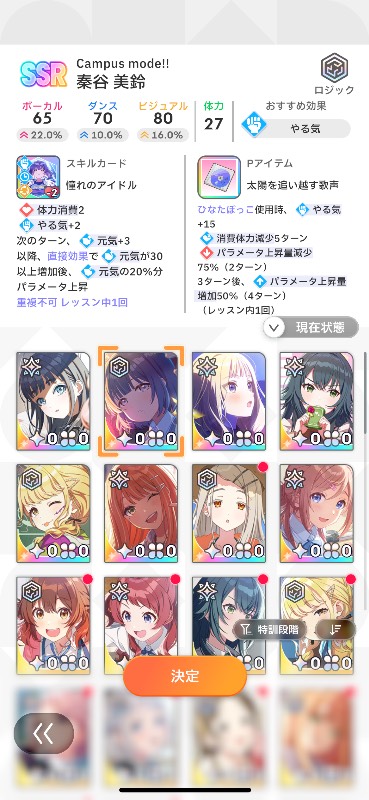This screenshot has height=800, width=369.
Task: Select the blonde girl with purple eyes card
Action: click(229, 401)
